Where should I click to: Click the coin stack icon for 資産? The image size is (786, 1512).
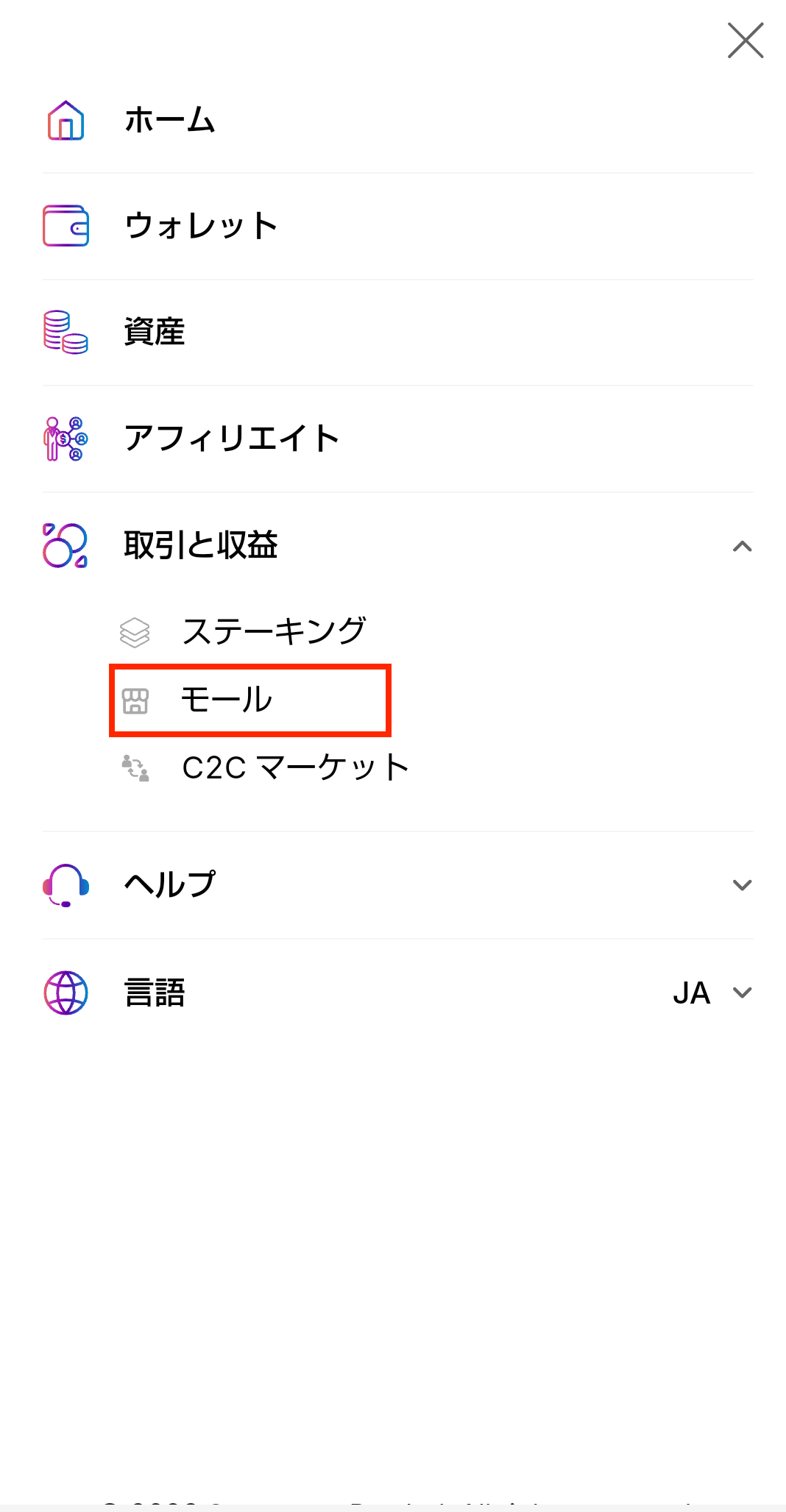coord(65,333)
